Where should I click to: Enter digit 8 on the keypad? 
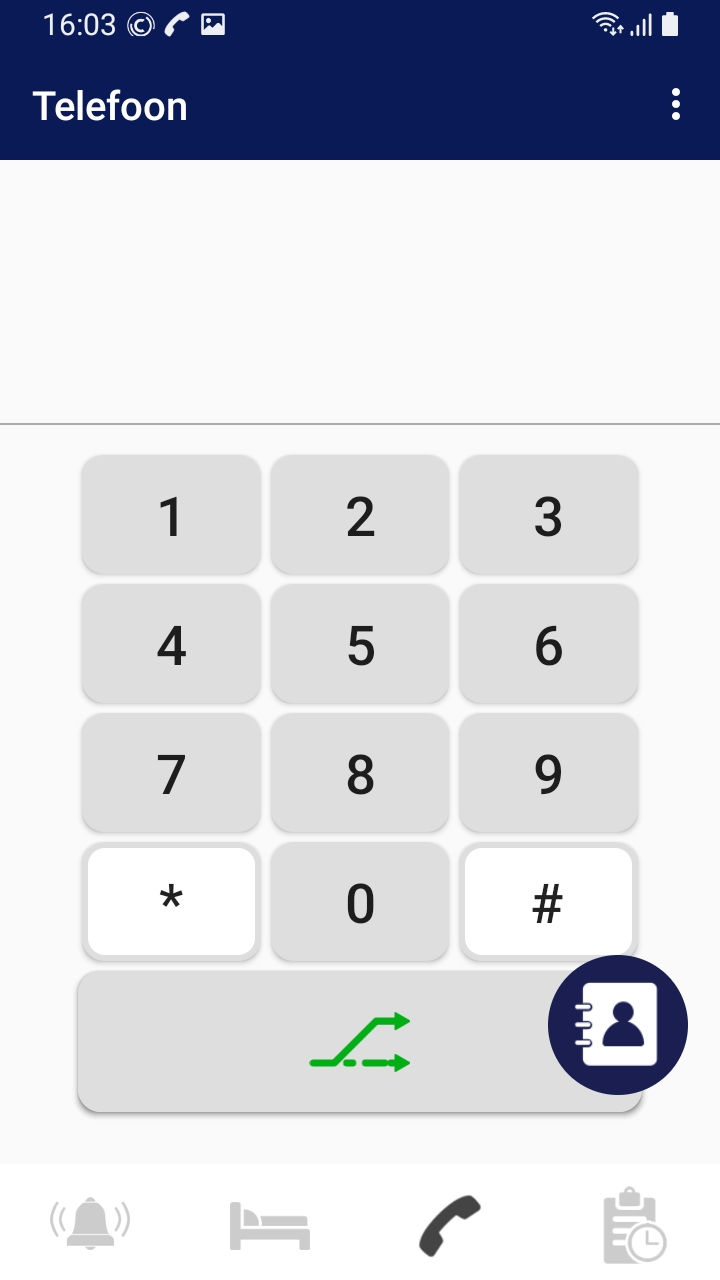click(x=360, y=773)
